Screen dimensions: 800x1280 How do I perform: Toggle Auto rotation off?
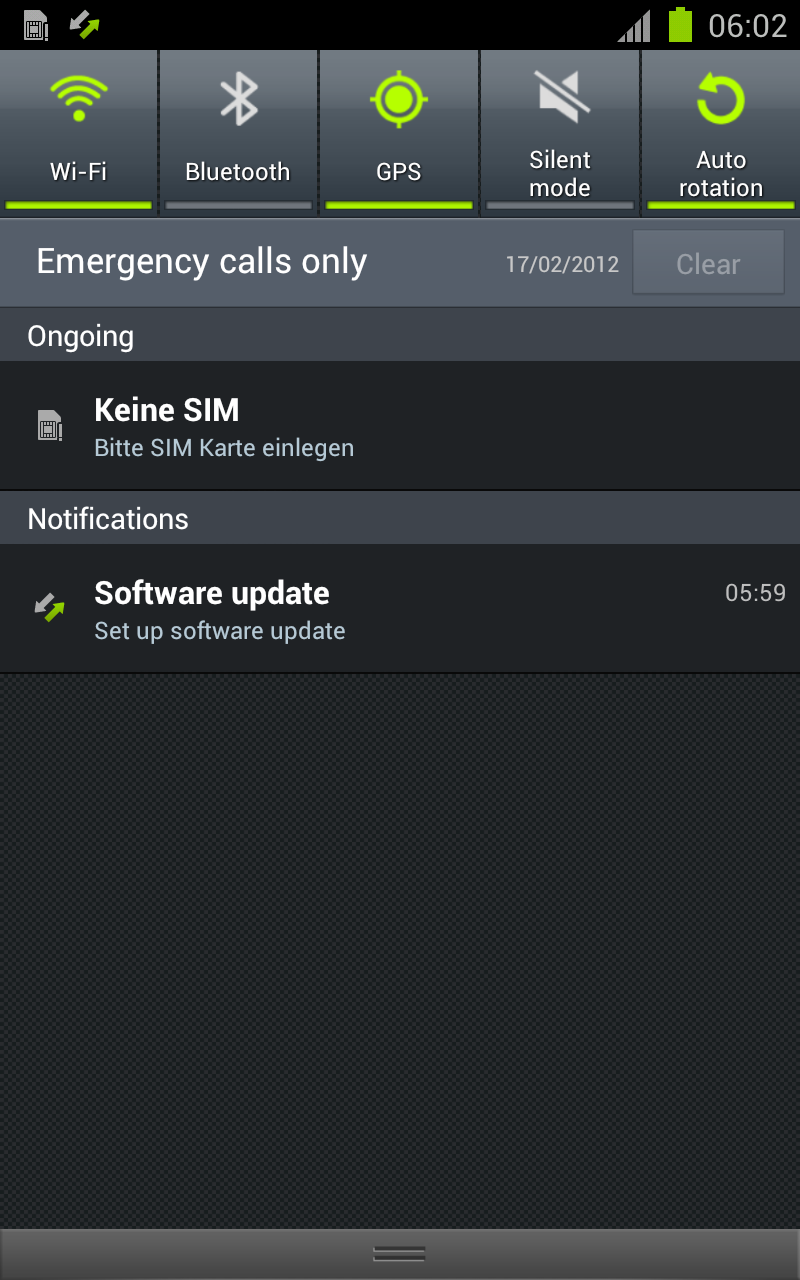click(x=720, y=130)
